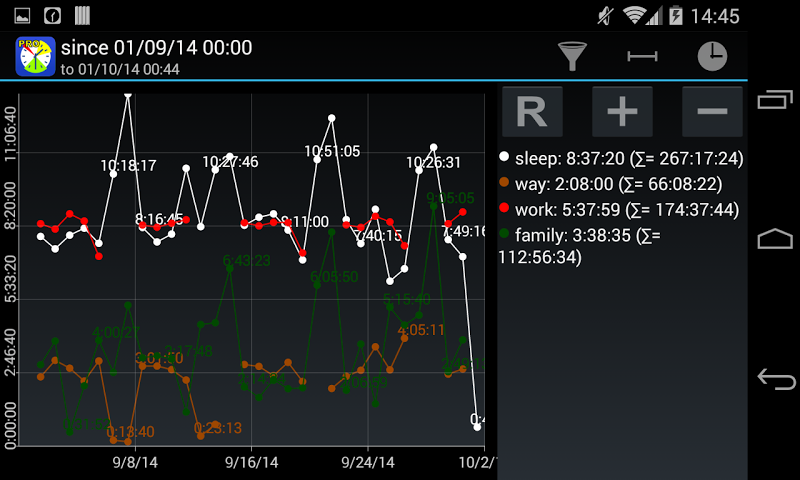Open the recent apps view
Image resolution: width=800 pixels, height=480 pixels.
[x=776, y=99]
